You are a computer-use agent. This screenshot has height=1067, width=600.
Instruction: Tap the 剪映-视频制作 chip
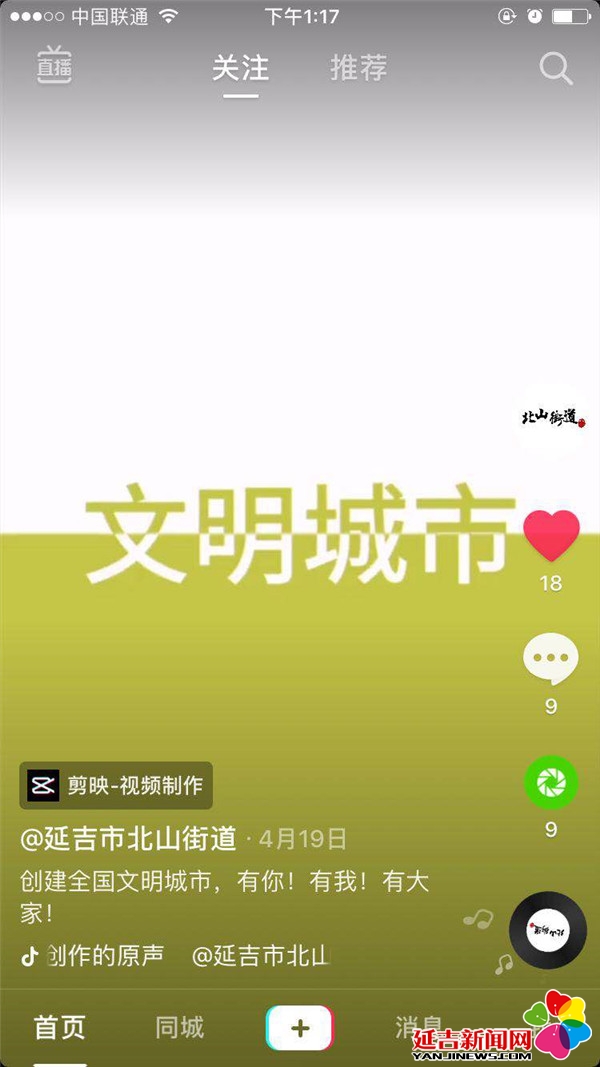point(116,785)
